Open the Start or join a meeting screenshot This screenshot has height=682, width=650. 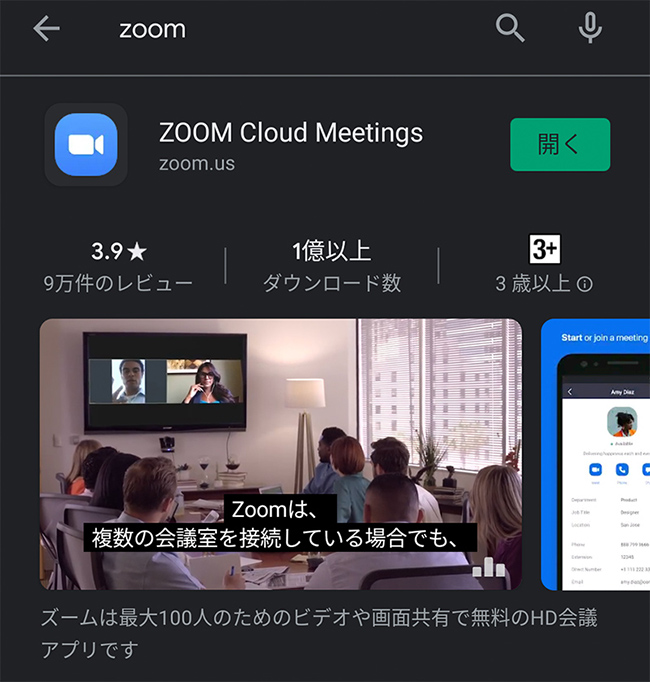tap(596, 454)
